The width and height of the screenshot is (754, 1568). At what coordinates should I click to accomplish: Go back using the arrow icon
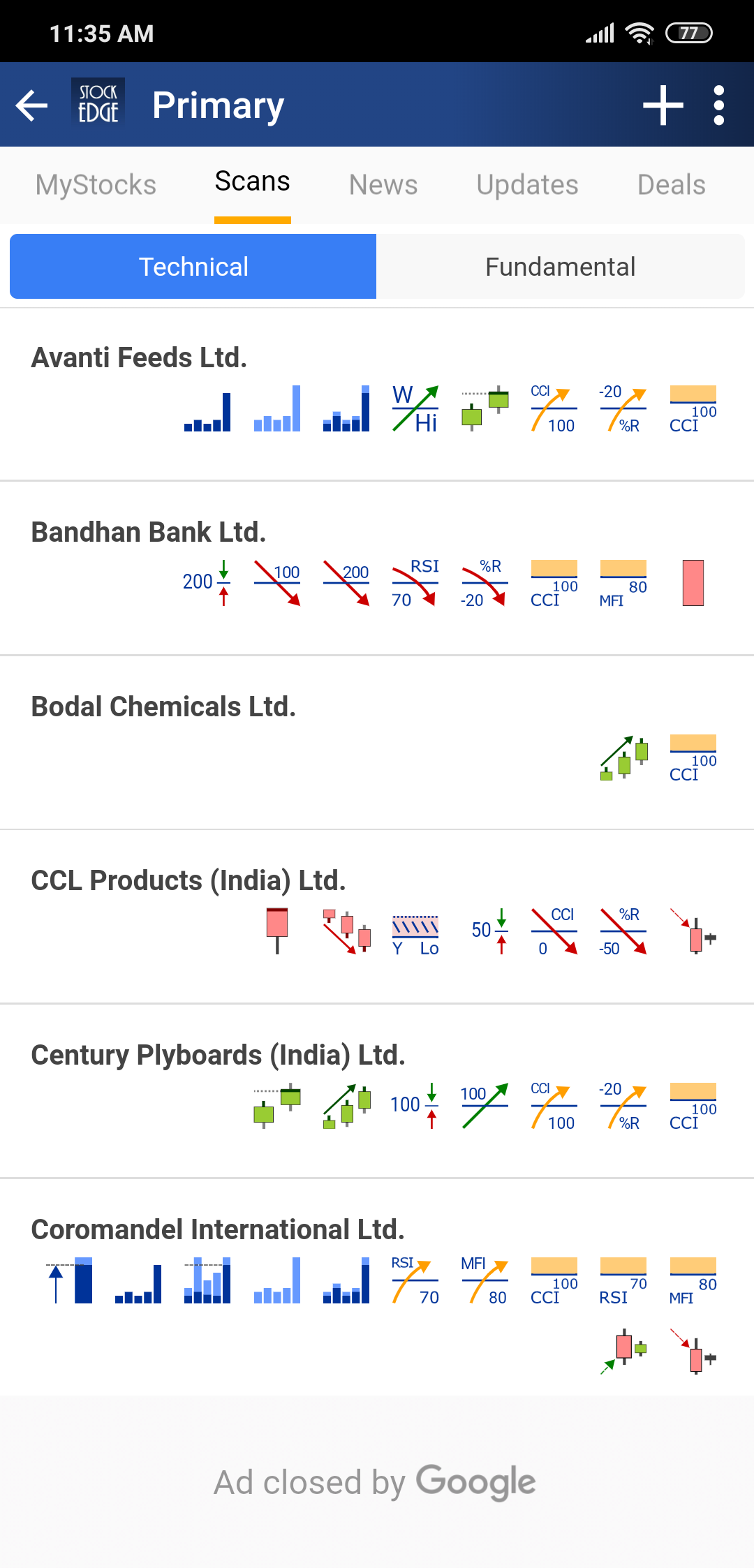point(32,105)
